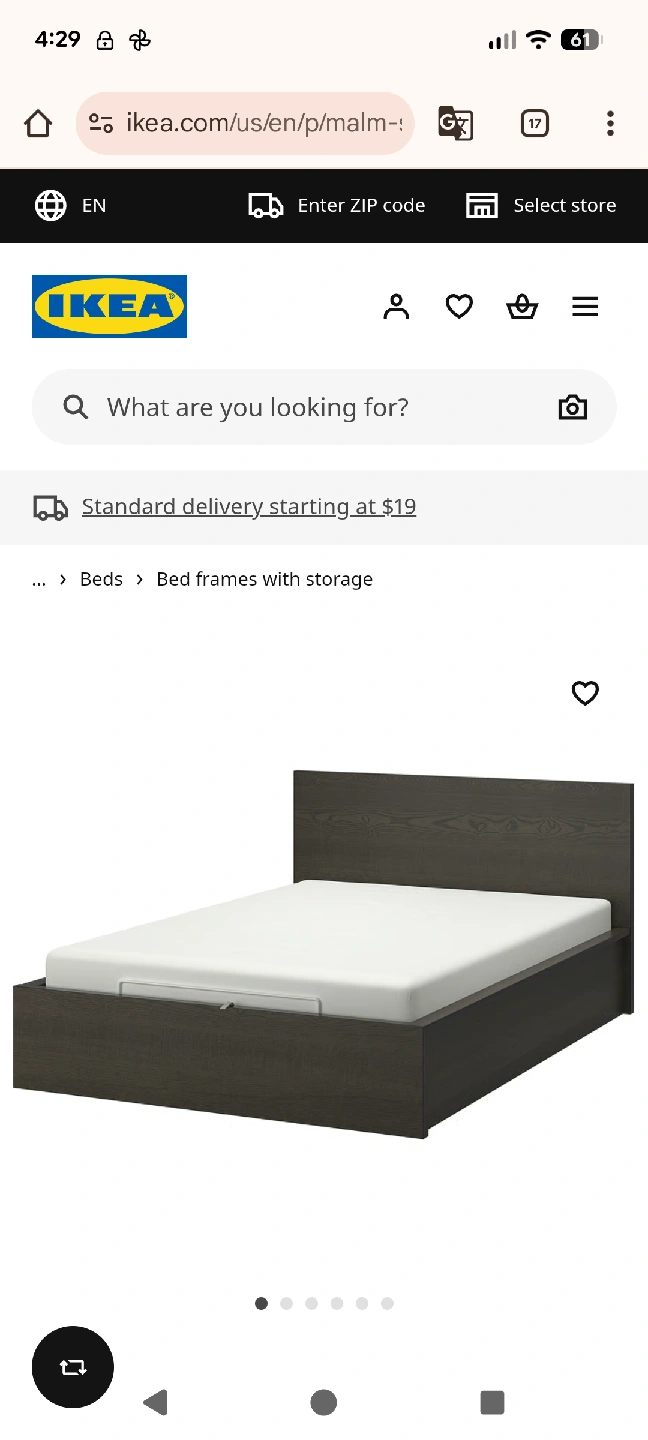Select store in the top bar

pos(541,206)
